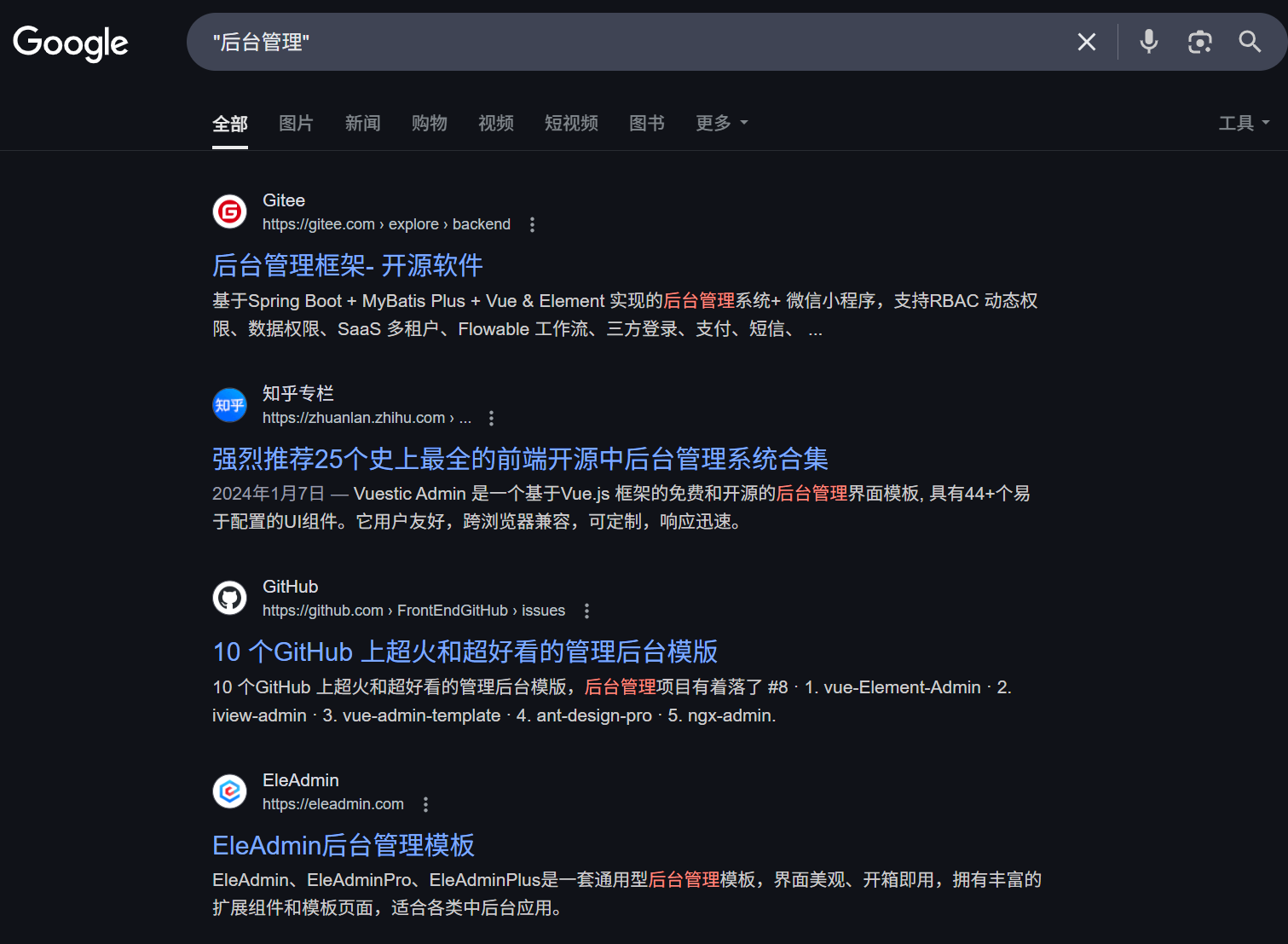Expand the 更多 dropdown
This screenshot has width=1288, height=944.
click(x=721, y=124)
